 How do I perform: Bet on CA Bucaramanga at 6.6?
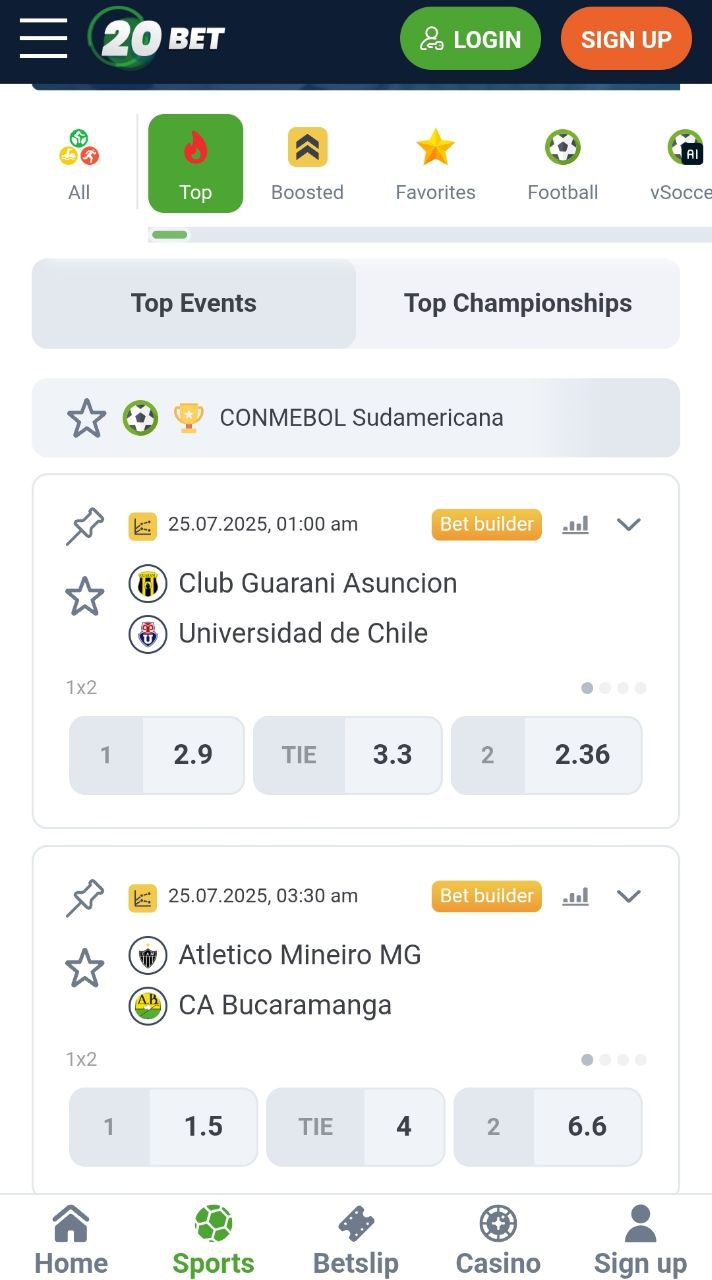pyautogui.click(x=548, y=1127)
